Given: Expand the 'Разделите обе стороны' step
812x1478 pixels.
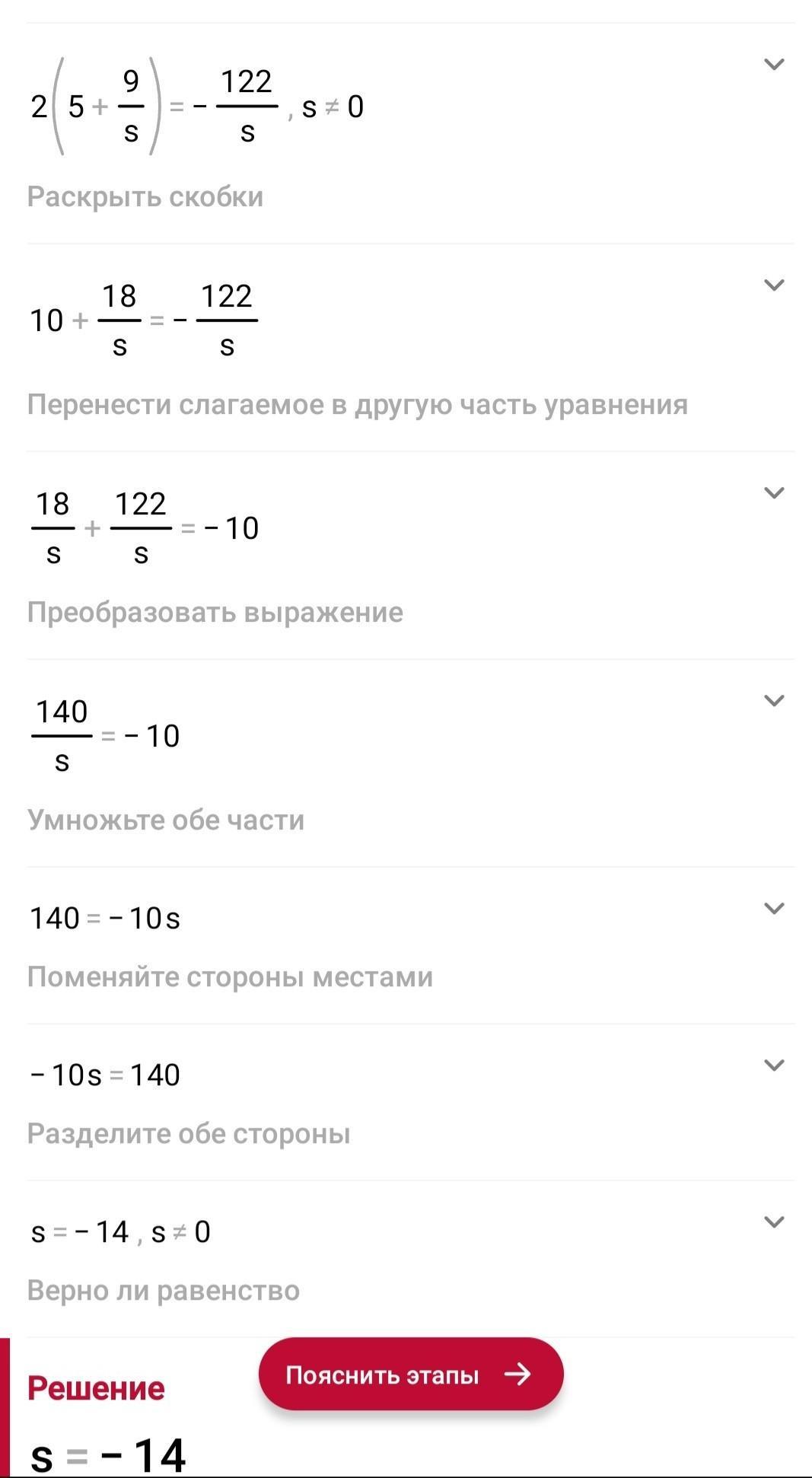Looking at the screenshot, I should pyautogui.click(x=773, y=1065).
